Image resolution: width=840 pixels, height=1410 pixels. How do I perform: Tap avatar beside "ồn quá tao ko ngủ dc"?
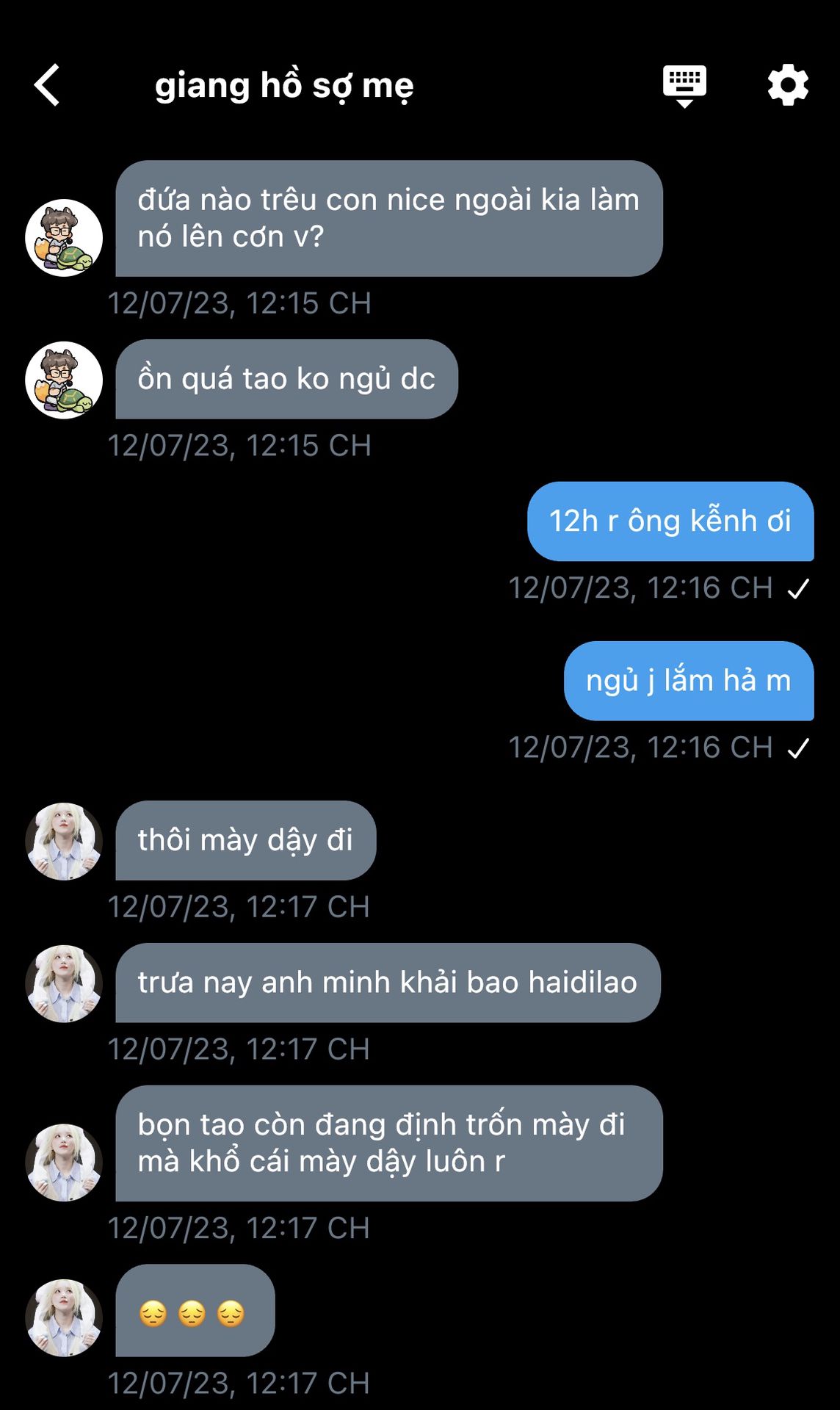[x=64, y=380]
